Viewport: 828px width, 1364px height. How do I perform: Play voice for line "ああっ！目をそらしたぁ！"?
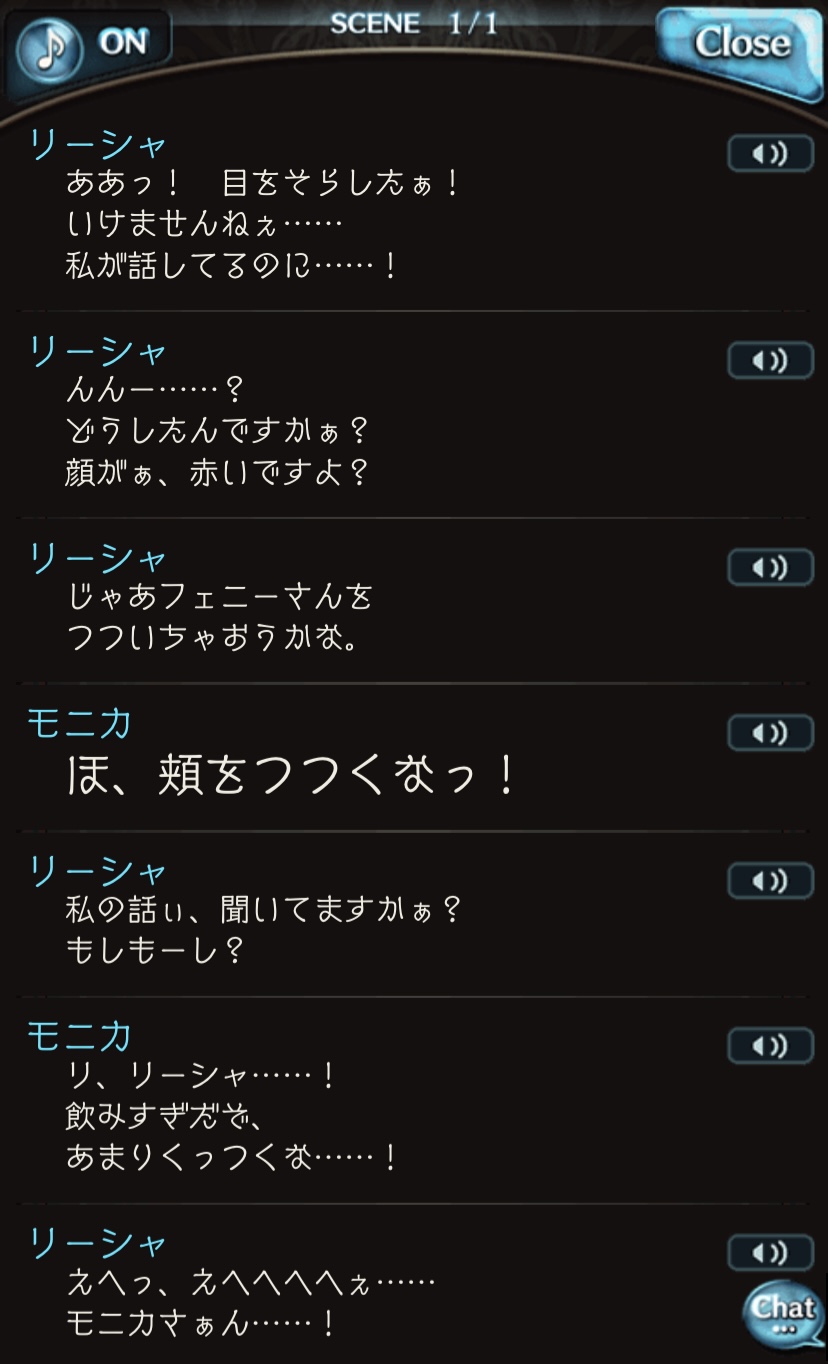(x=769, y=154)
